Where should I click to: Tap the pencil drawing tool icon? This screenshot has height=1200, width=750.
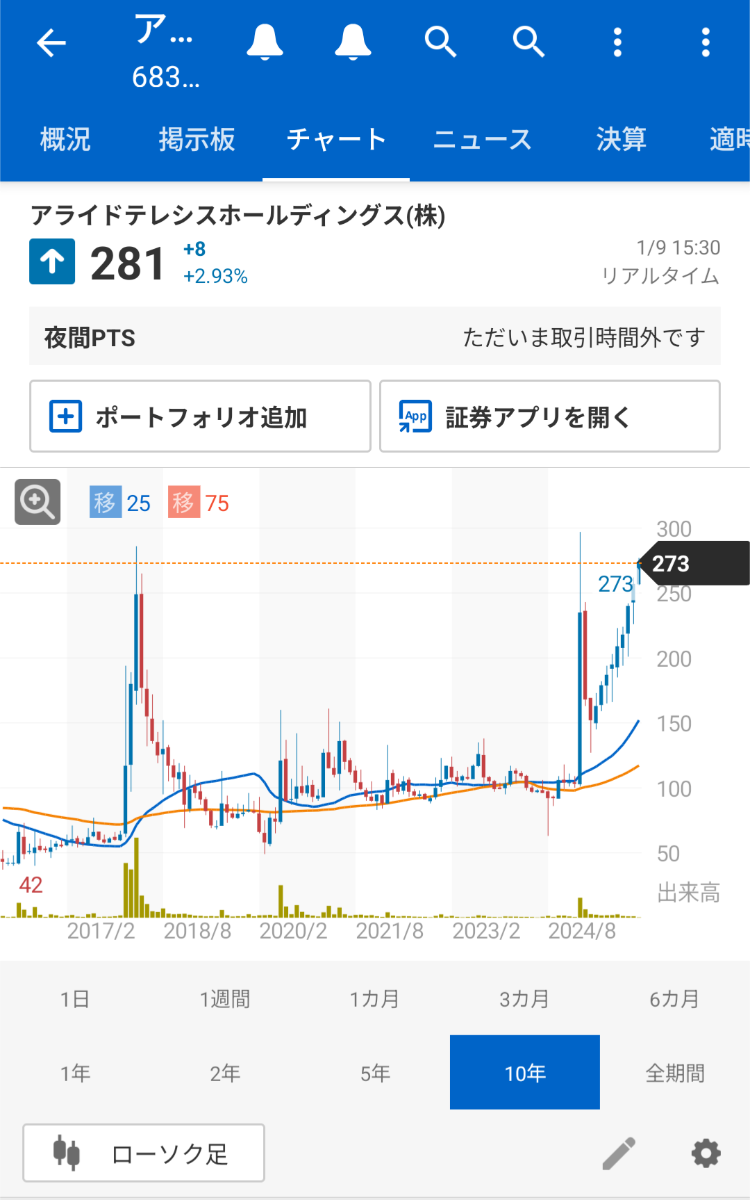[617, 1153]
